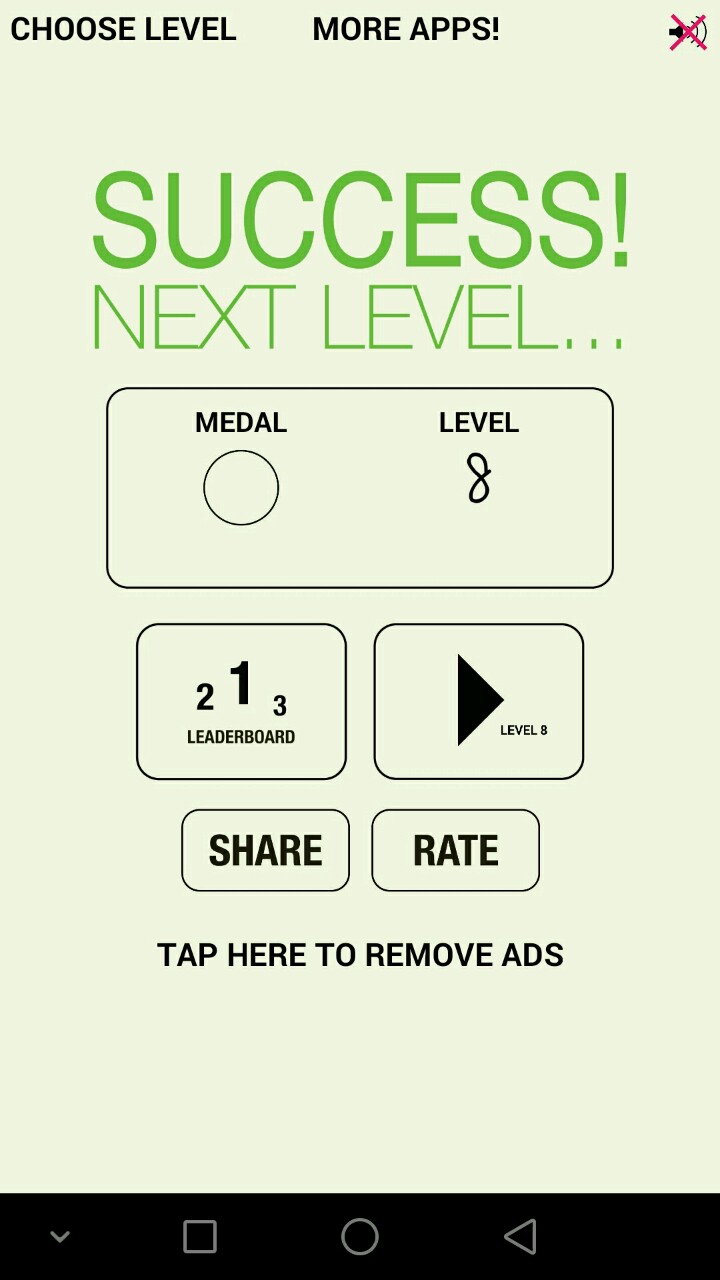Go back with the navigation bar

coord(520,1237)
